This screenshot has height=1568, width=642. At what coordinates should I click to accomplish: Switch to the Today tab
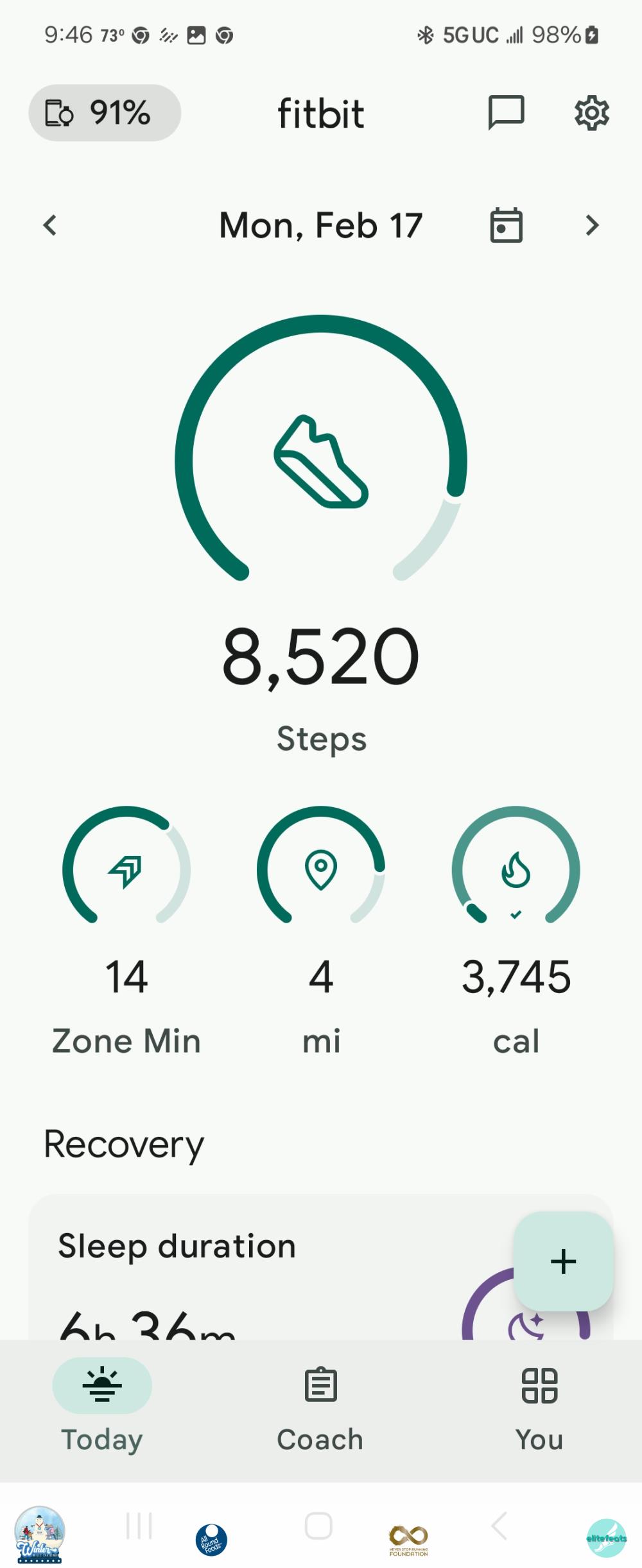[x=102, y=1405]
